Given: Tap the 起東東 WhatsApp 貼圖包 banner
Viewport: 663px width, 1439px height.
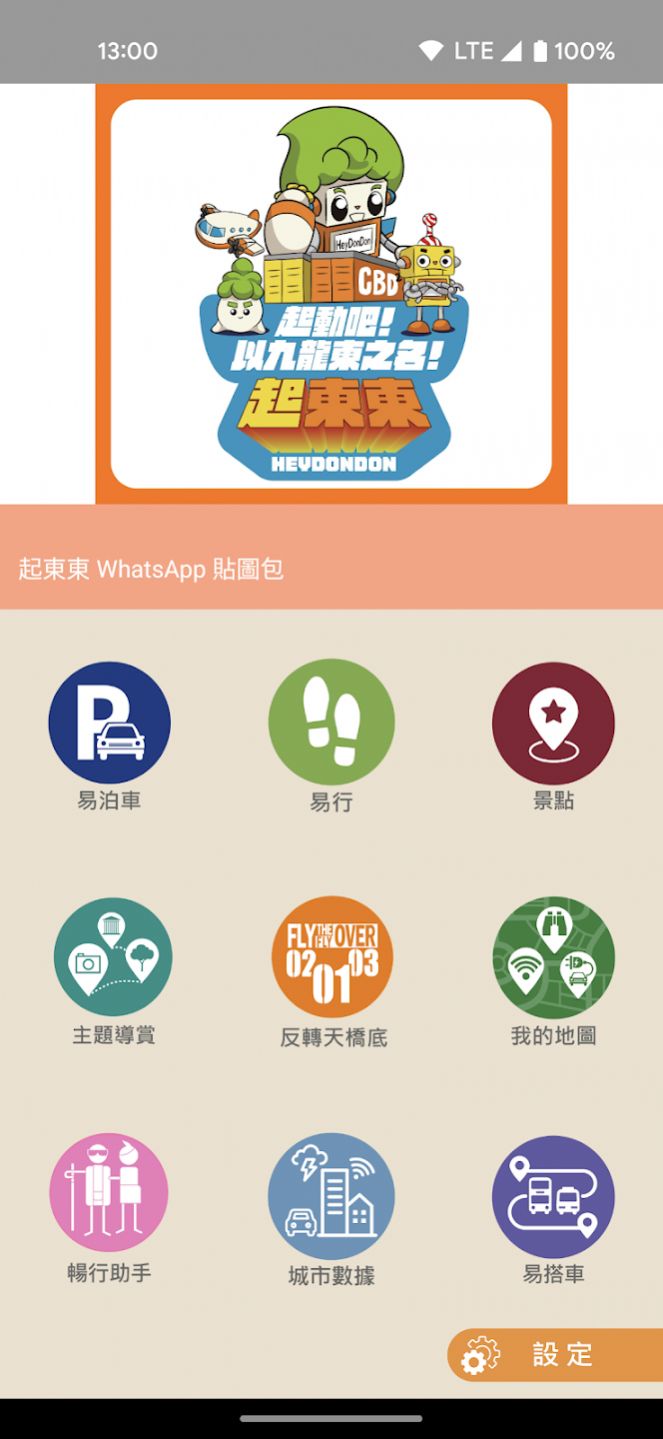Looking at the screenshot, I should tap(331, 568).
